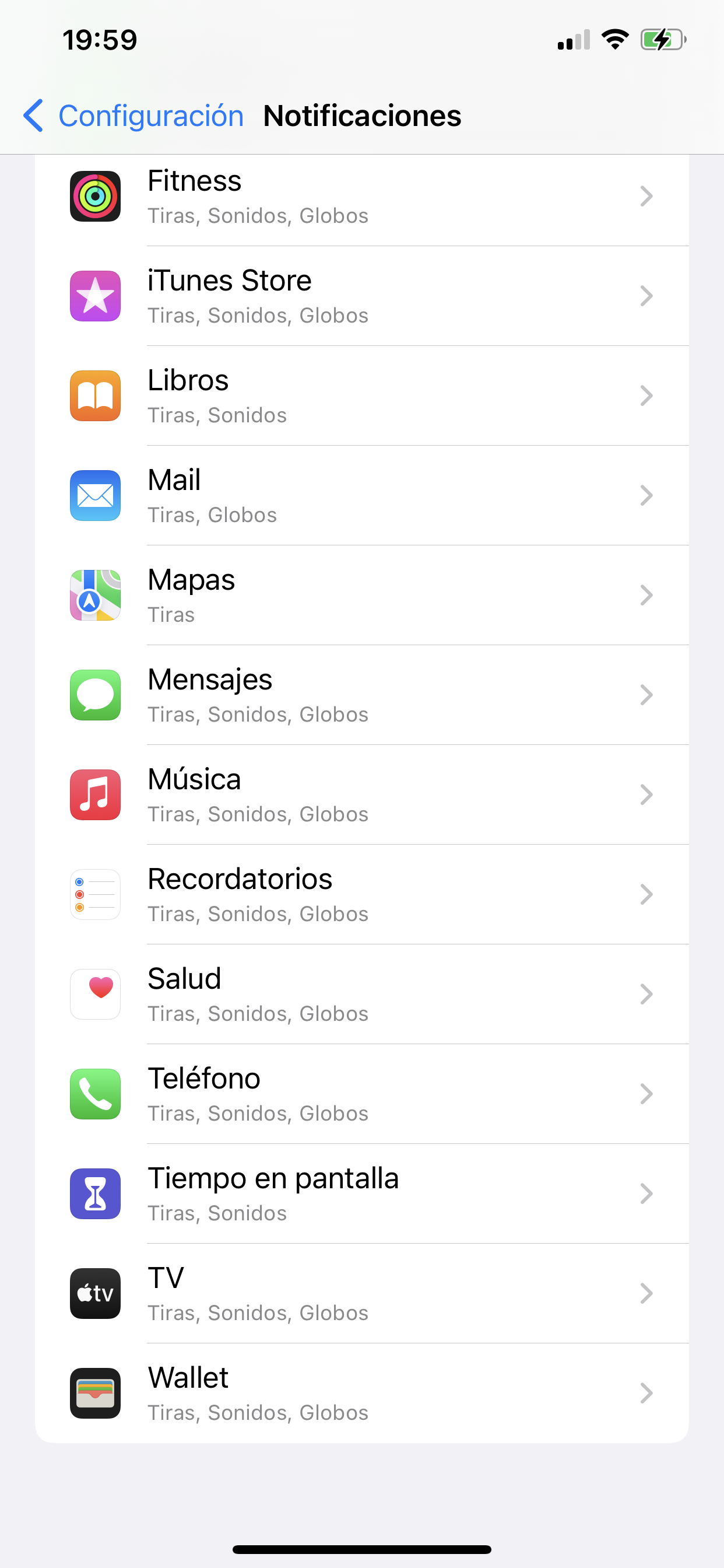Go back to Configuración
The height and width of the screenshot is (1568, 724).
tap(134, 116)
